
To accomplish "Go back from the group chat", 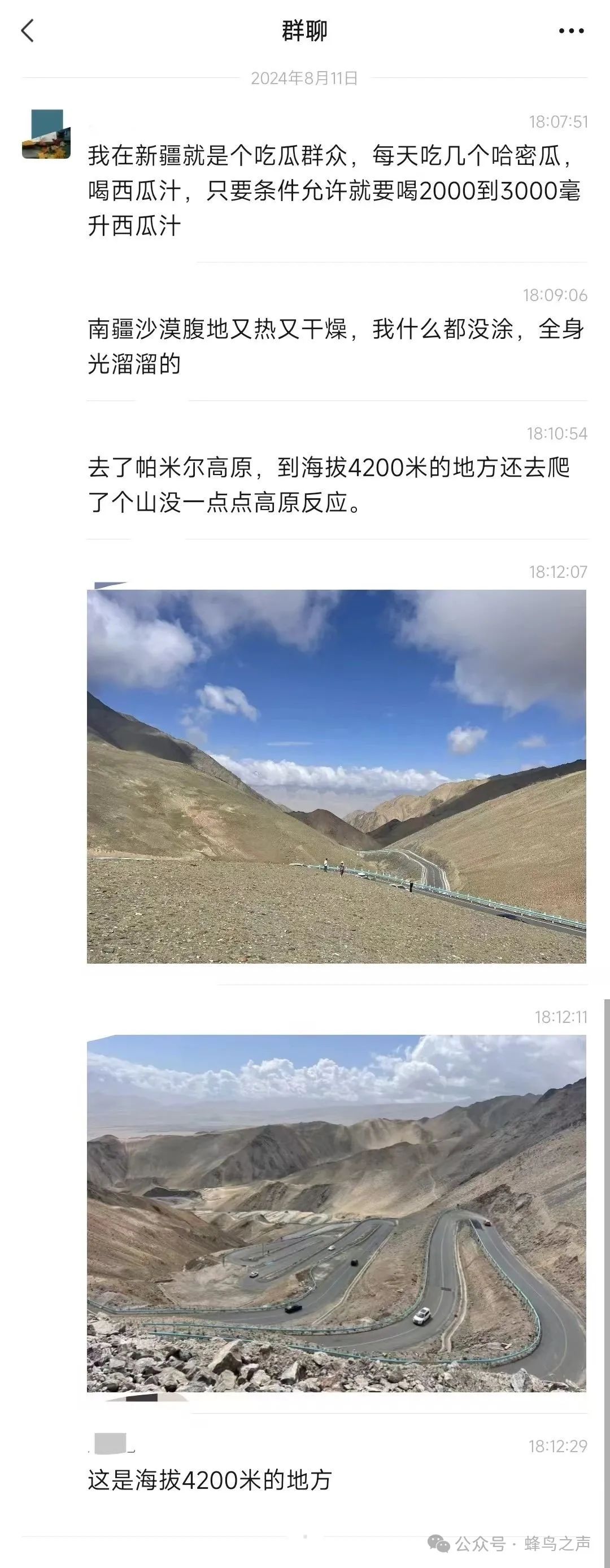I will [x=28, y=31].
